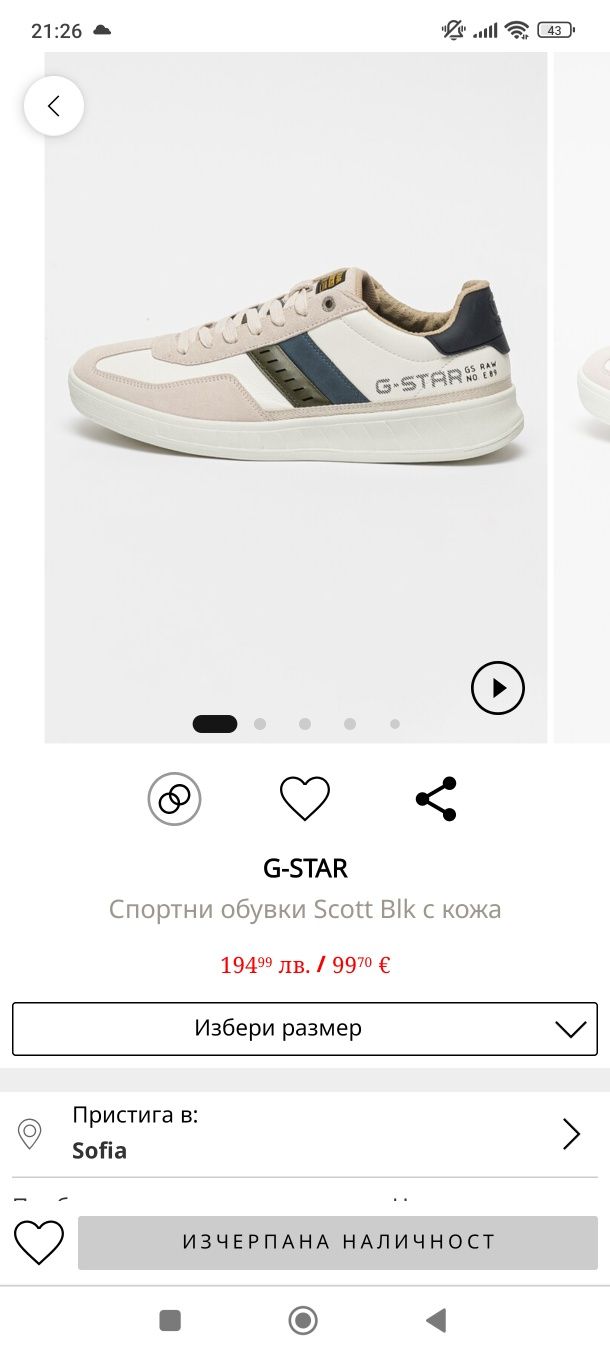Open recent apps from the navigation bar
The height and width of the screenshot is (1356, 610).
tap(170, 1321)
